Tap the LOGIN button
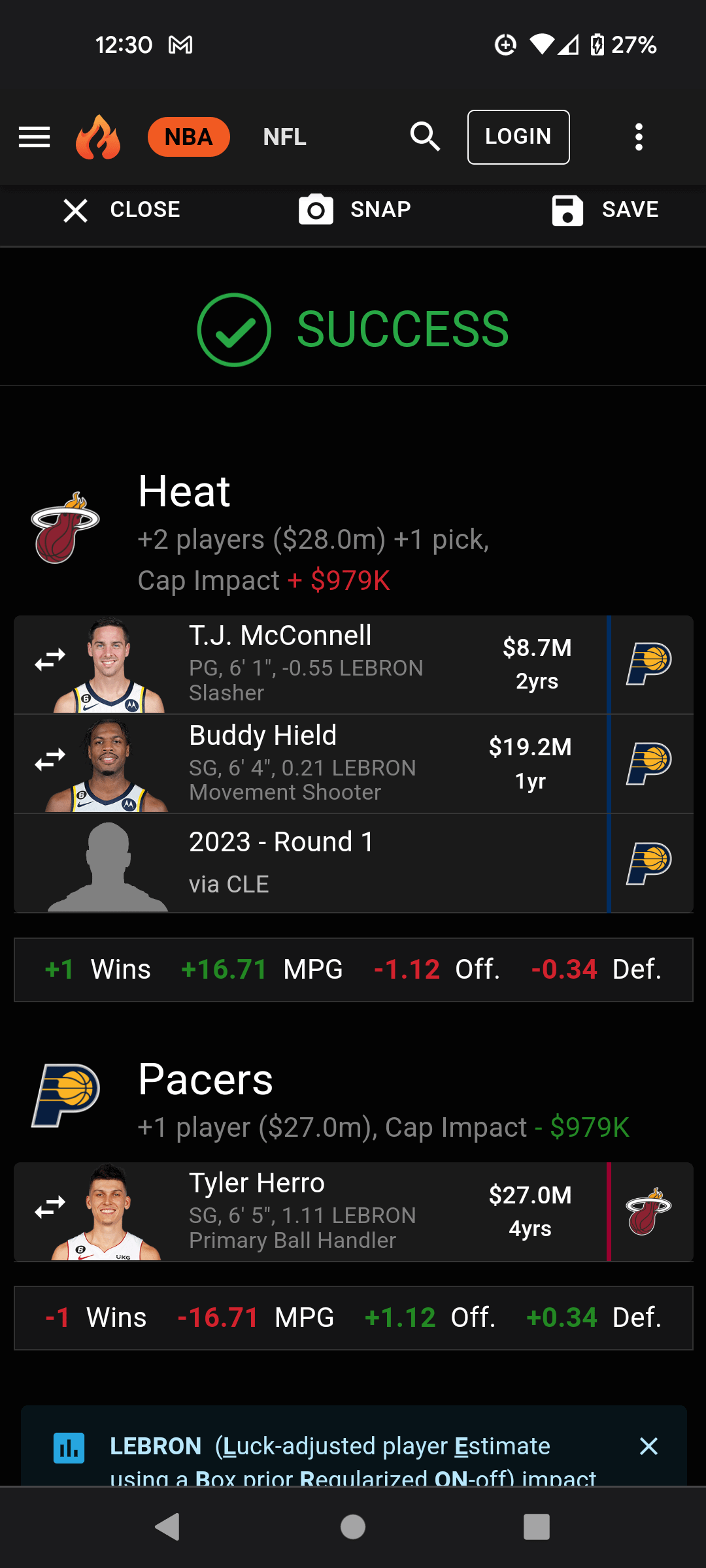This screenshot has width=706, height=1568. pos(518,137)
